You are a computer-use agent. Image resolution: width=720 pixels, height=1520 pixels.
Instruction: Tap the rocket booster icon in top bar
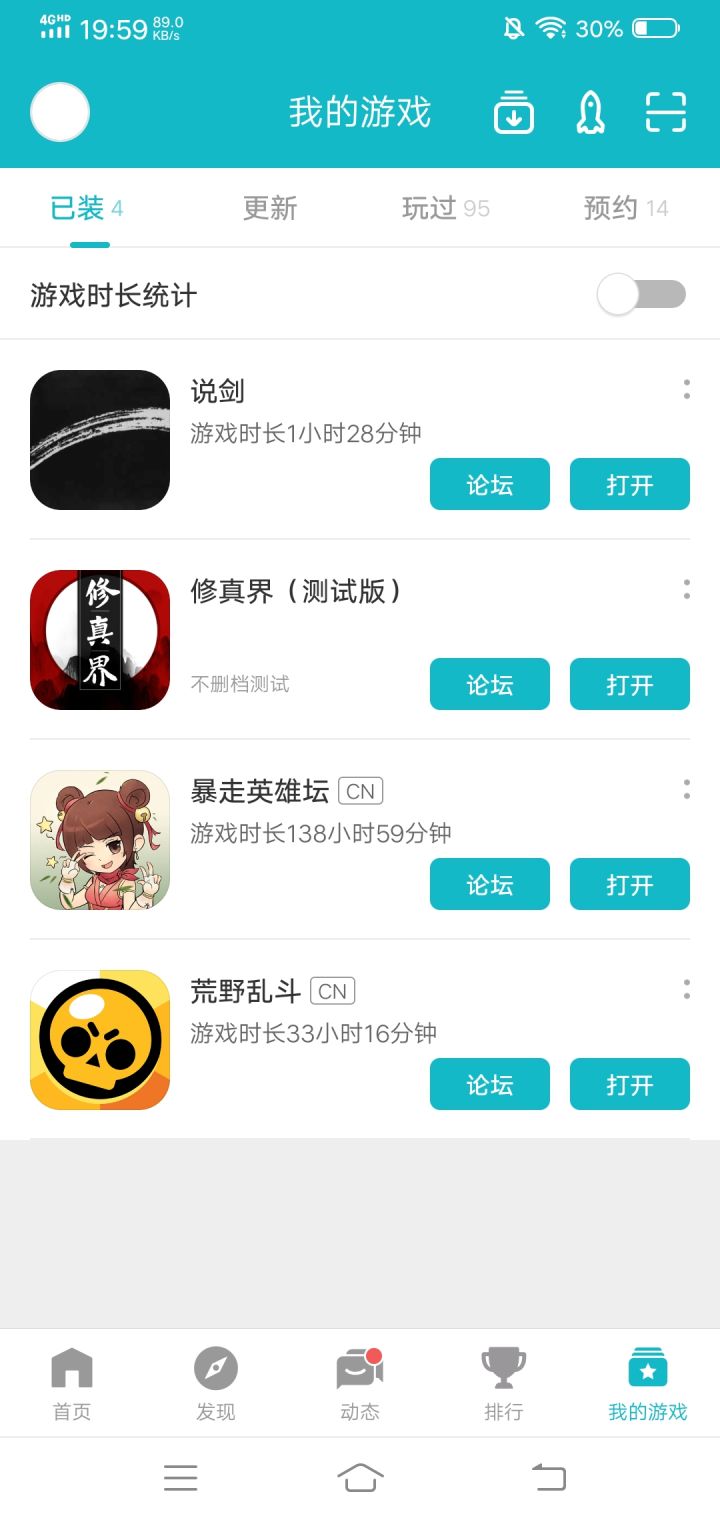[590, 112]
